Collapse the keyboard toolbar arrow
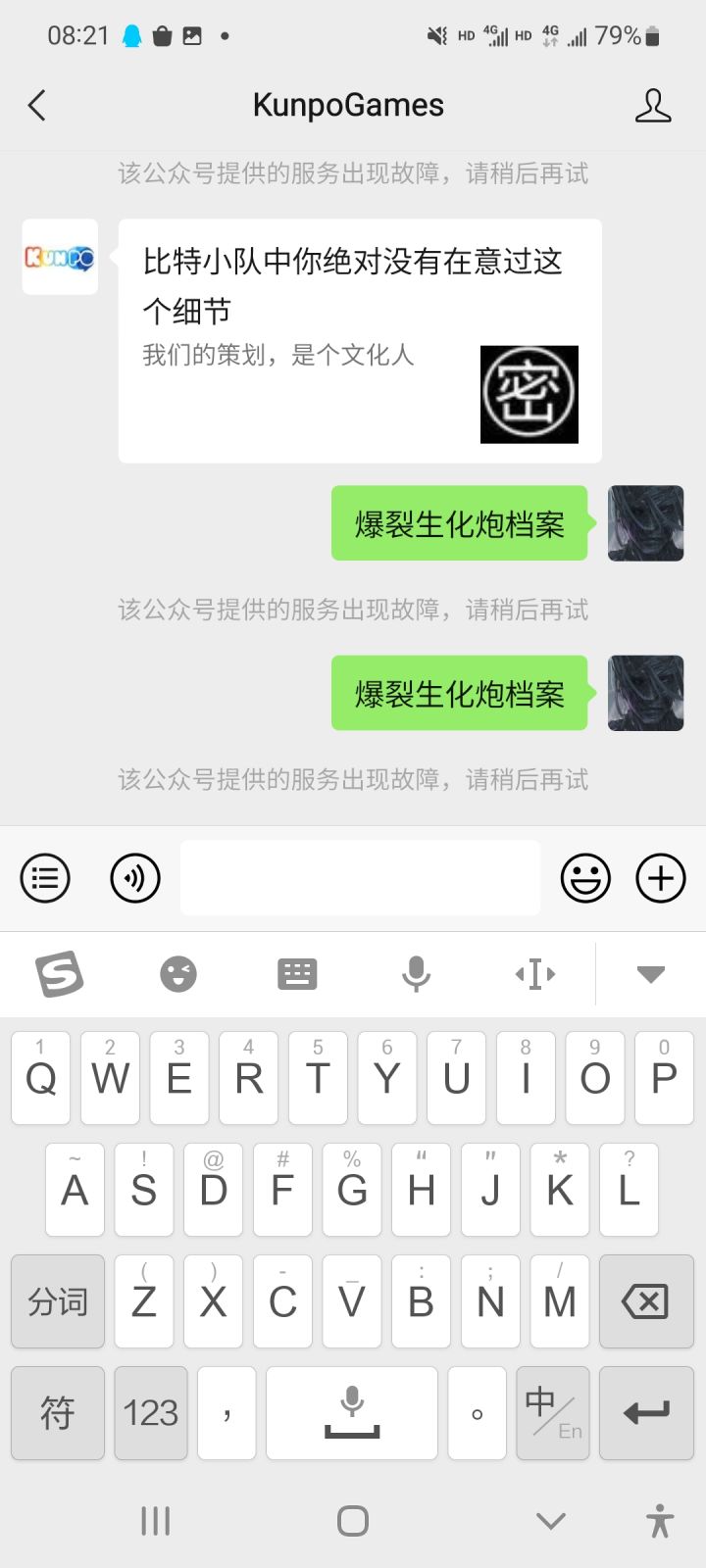The height and width of the screenshot is (1568, 706). coord(649,974)
